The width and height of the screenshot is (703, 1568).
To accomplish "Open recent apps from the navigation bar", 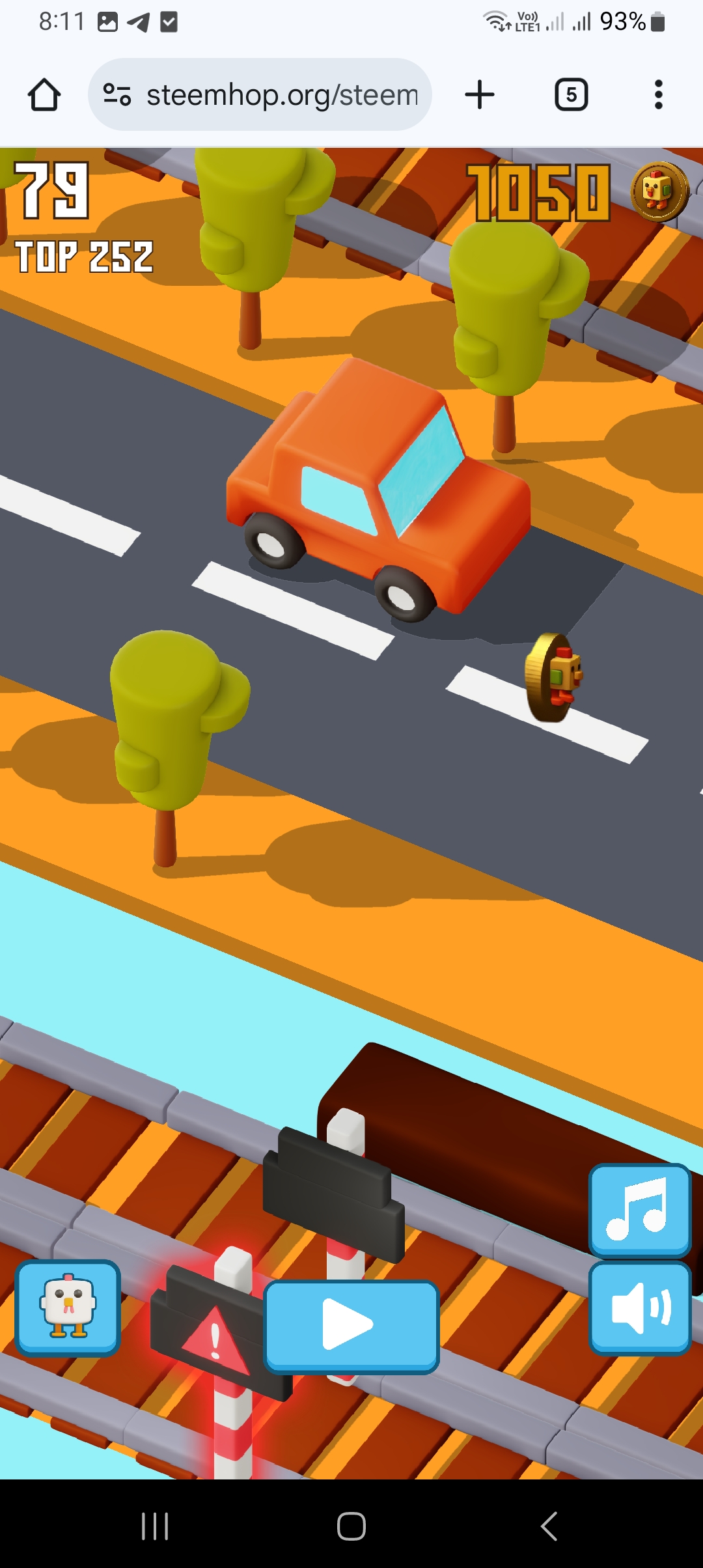I will click(155, 1526).
